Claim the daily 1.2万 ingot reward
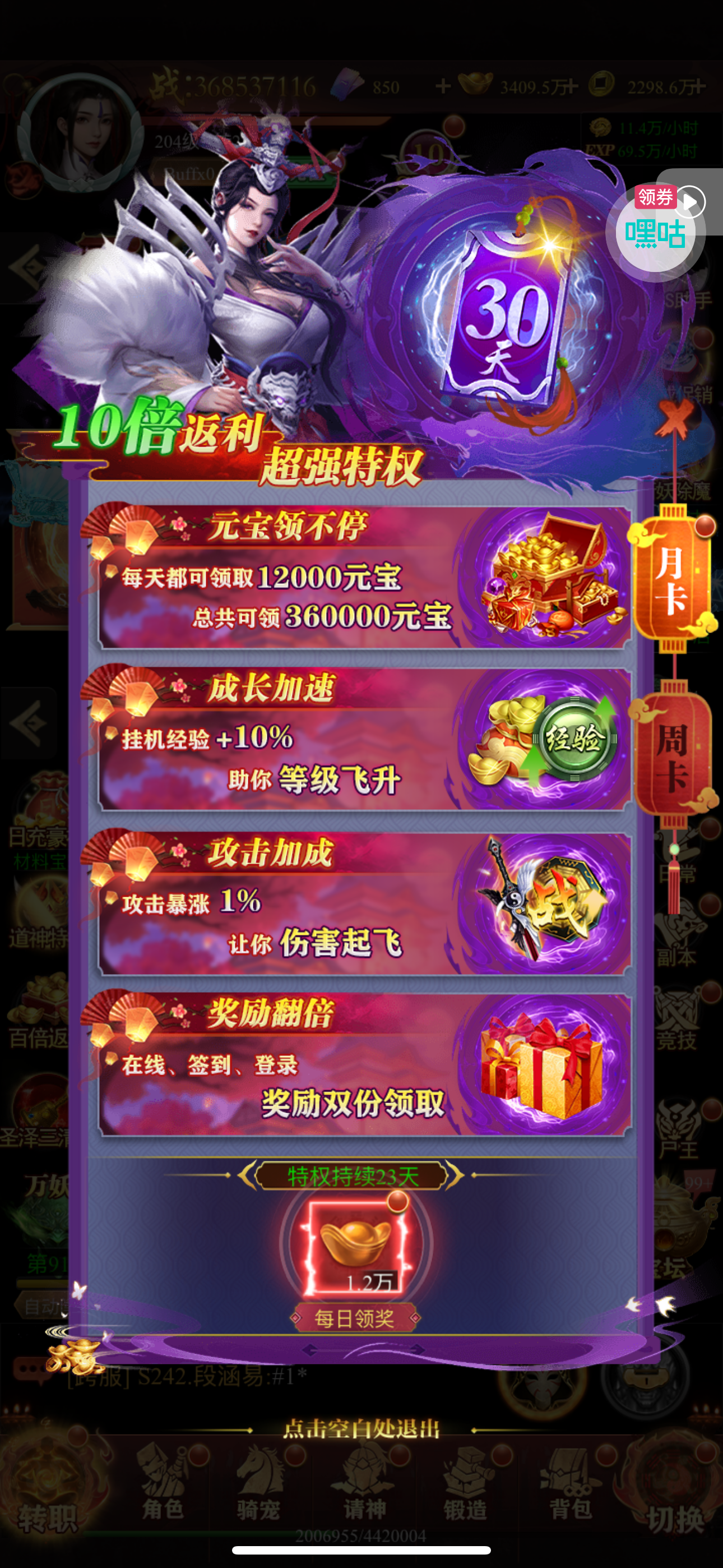The width and height of the screenshot is (723, 1568). click(x=355, y=1247)
